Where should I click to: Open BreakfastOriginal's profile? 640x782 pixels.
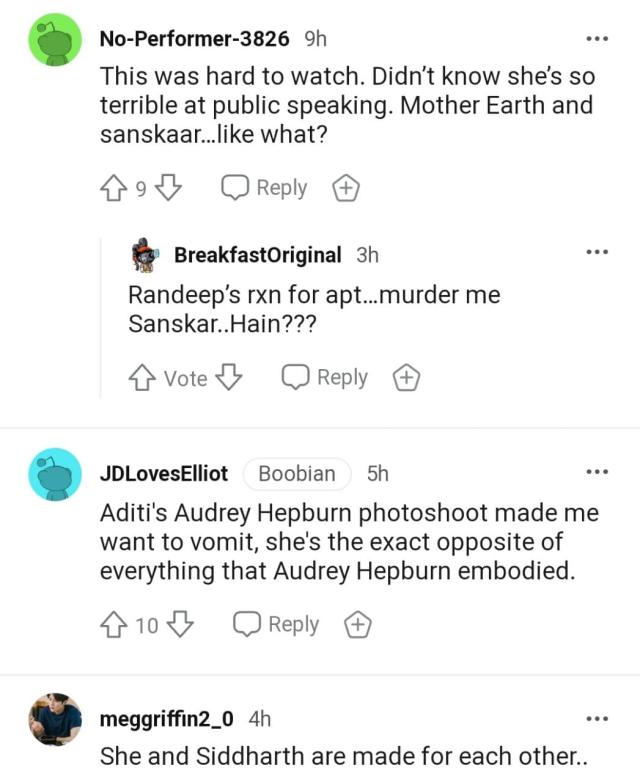click(257, 255)
